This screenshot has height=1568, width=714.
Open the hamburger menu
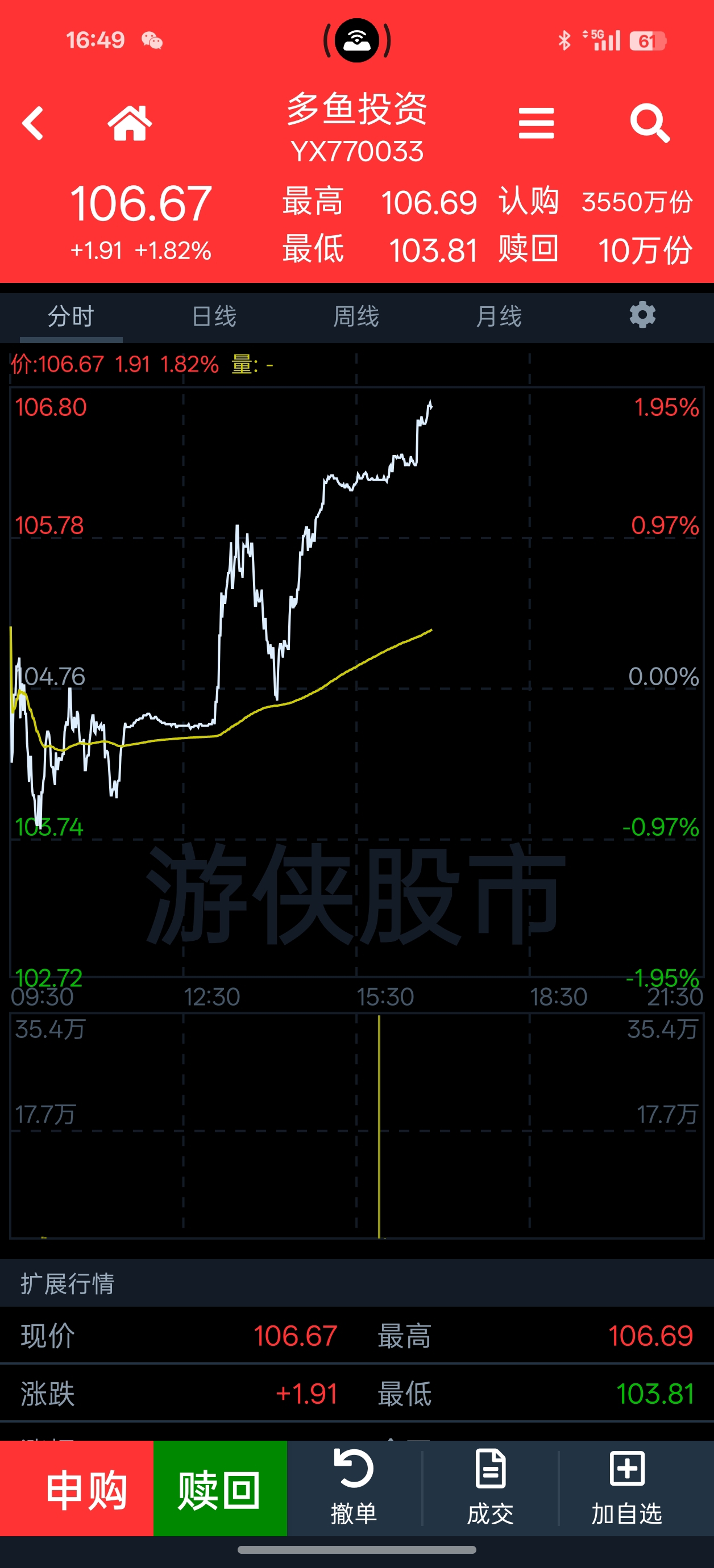536,124
